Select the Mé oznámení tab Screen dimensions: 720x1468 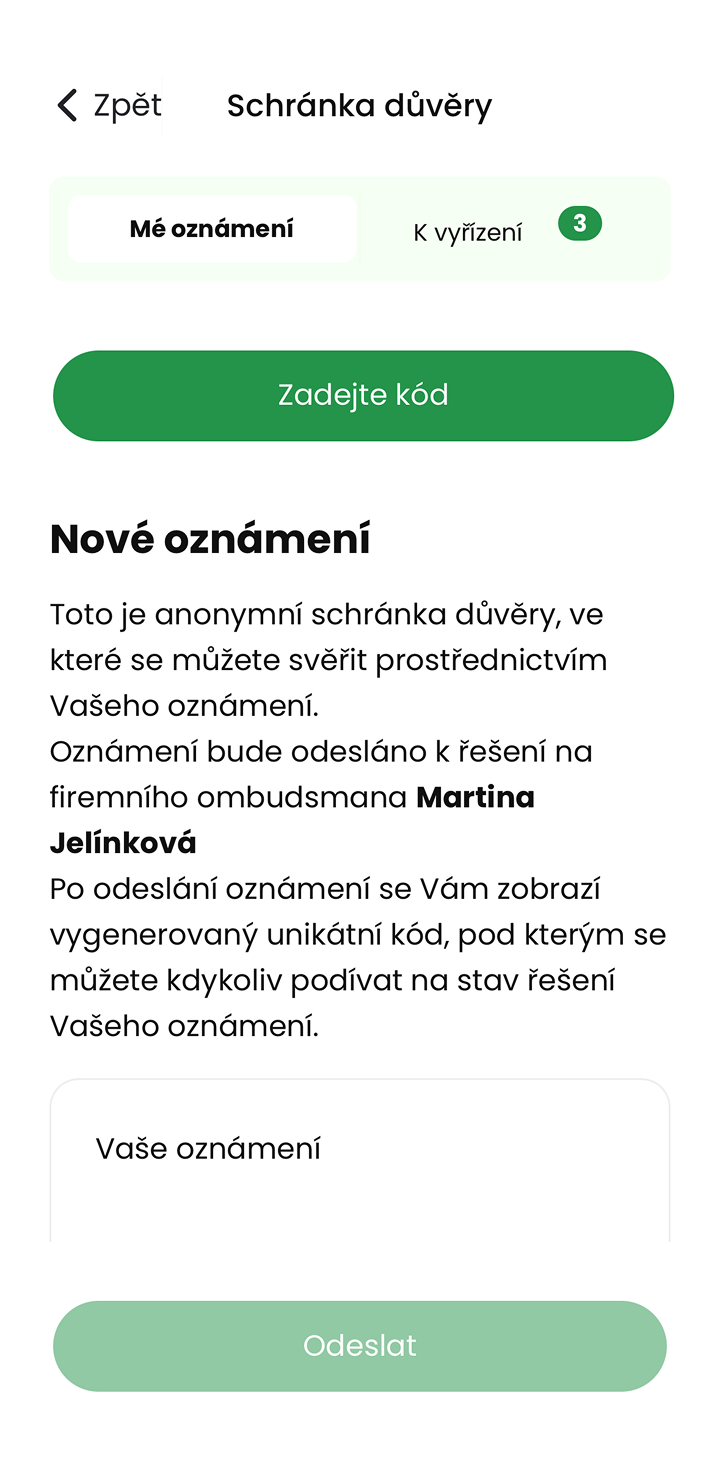pos(212,229)
